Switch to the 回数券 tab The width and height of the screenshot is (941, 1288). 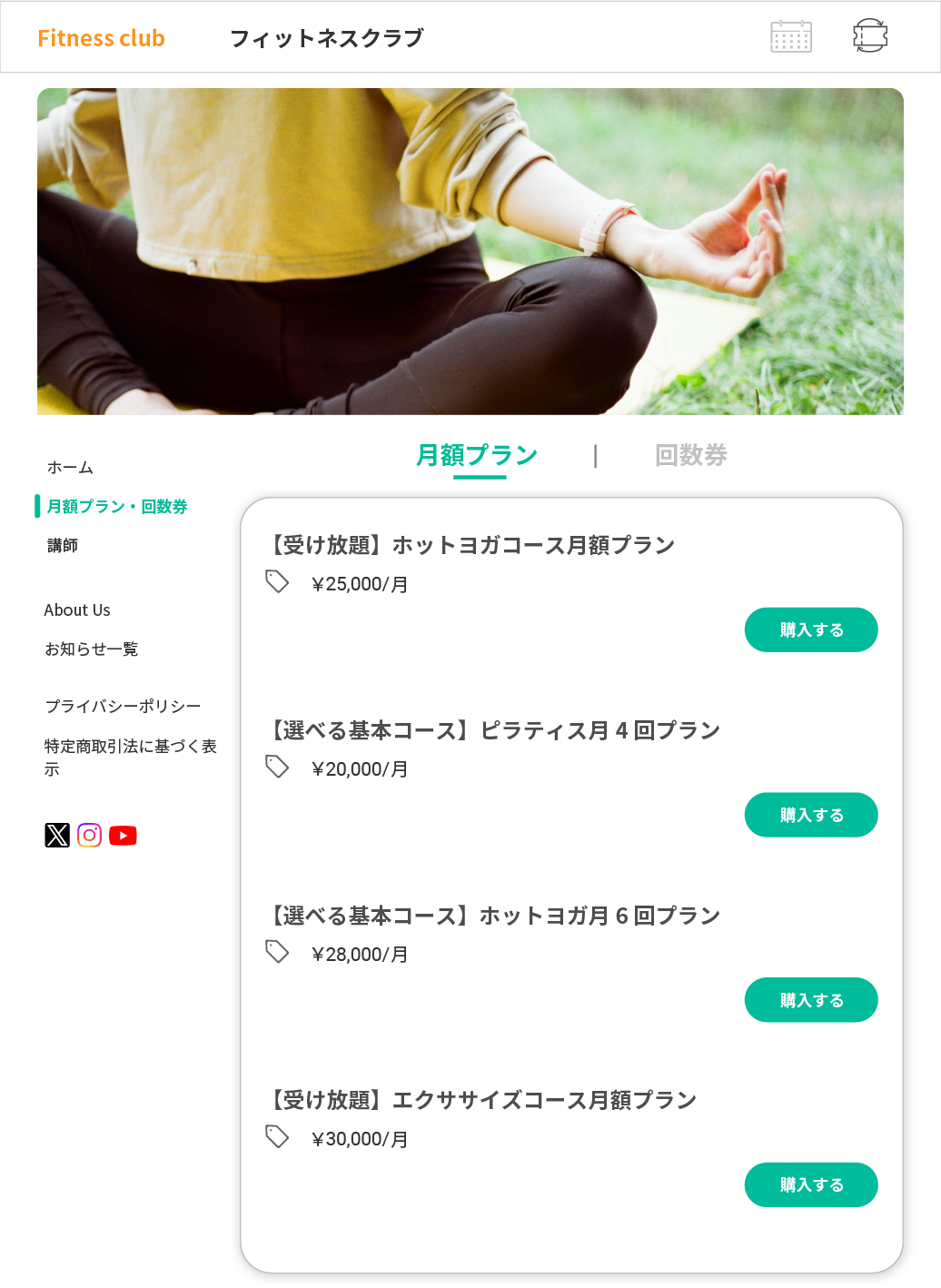coord(690,455)
